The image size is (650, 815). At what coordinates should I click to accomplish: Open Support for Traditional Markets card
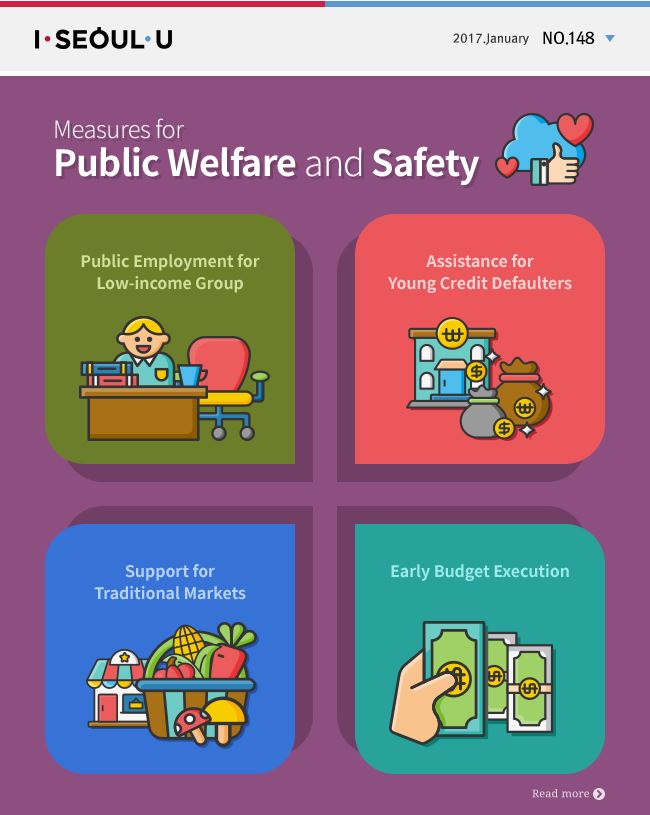(170, 648)
